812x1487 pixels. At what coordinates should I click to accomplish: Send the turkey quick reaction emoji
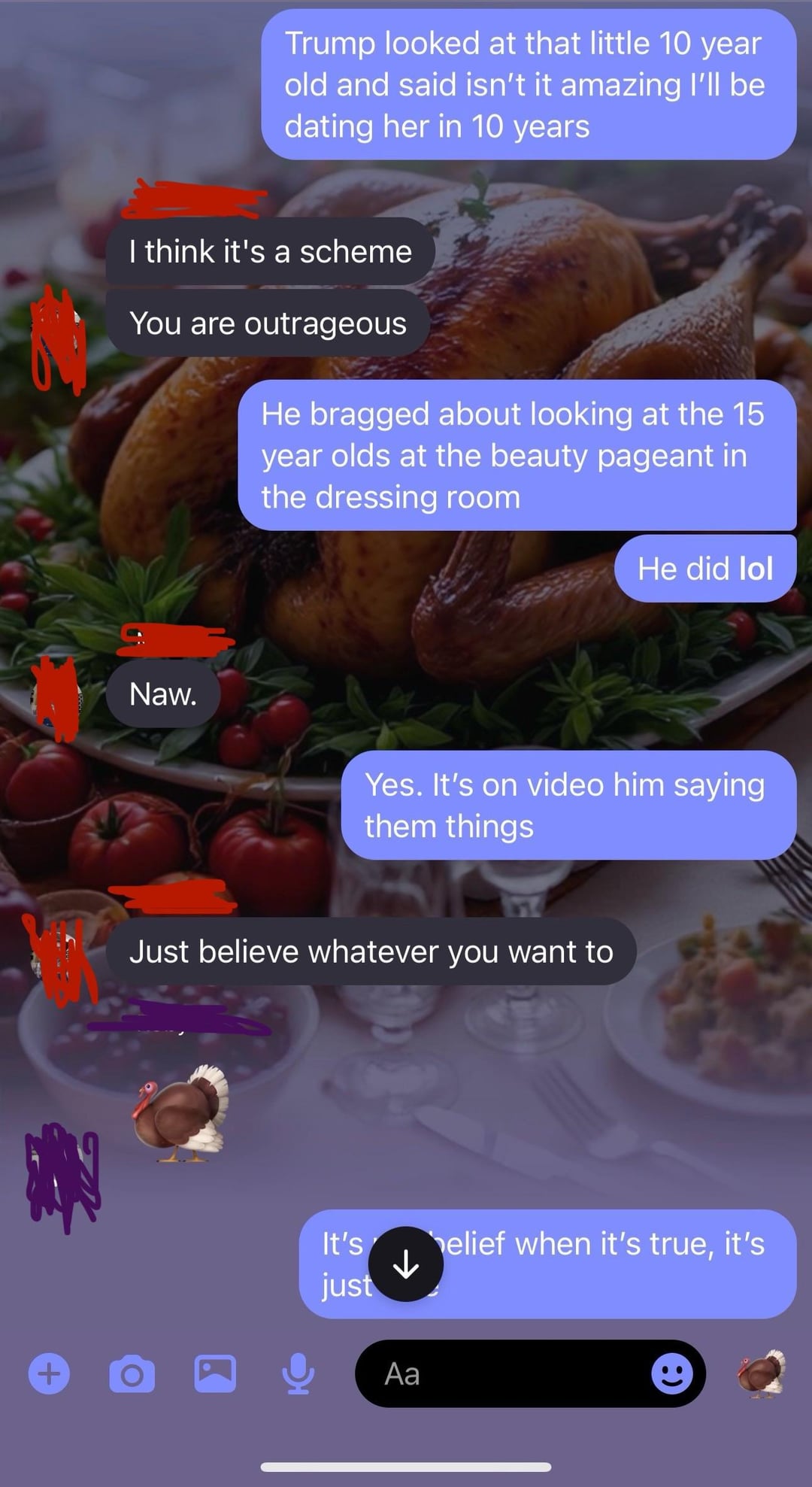click(x=762, y=1373)
